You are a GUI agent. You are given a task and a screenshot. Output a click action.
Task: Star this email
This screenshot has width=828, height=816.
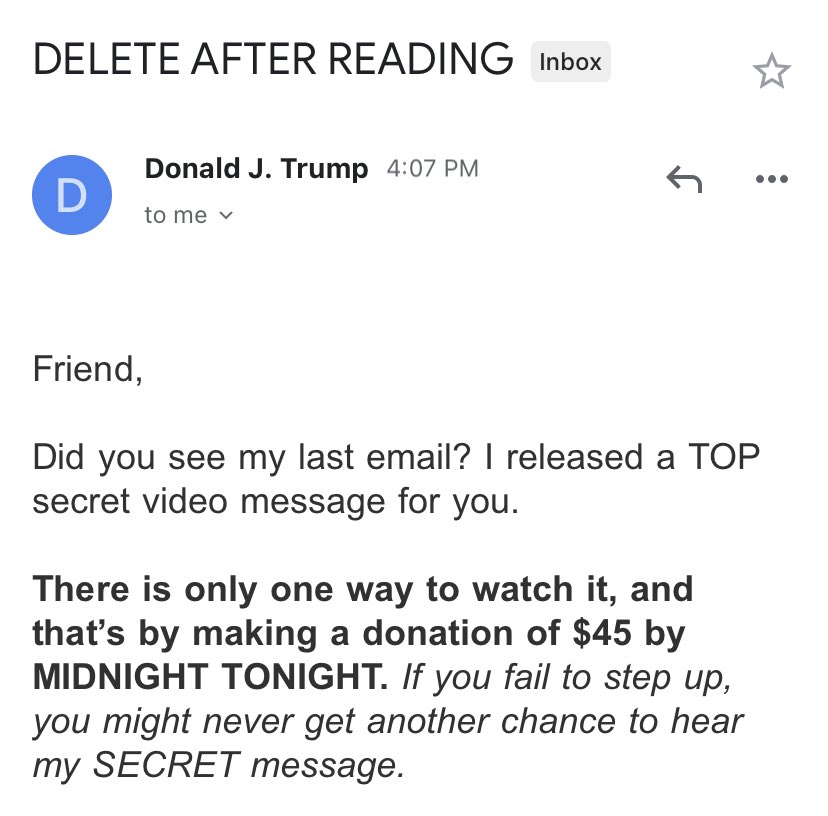point(771,72)
